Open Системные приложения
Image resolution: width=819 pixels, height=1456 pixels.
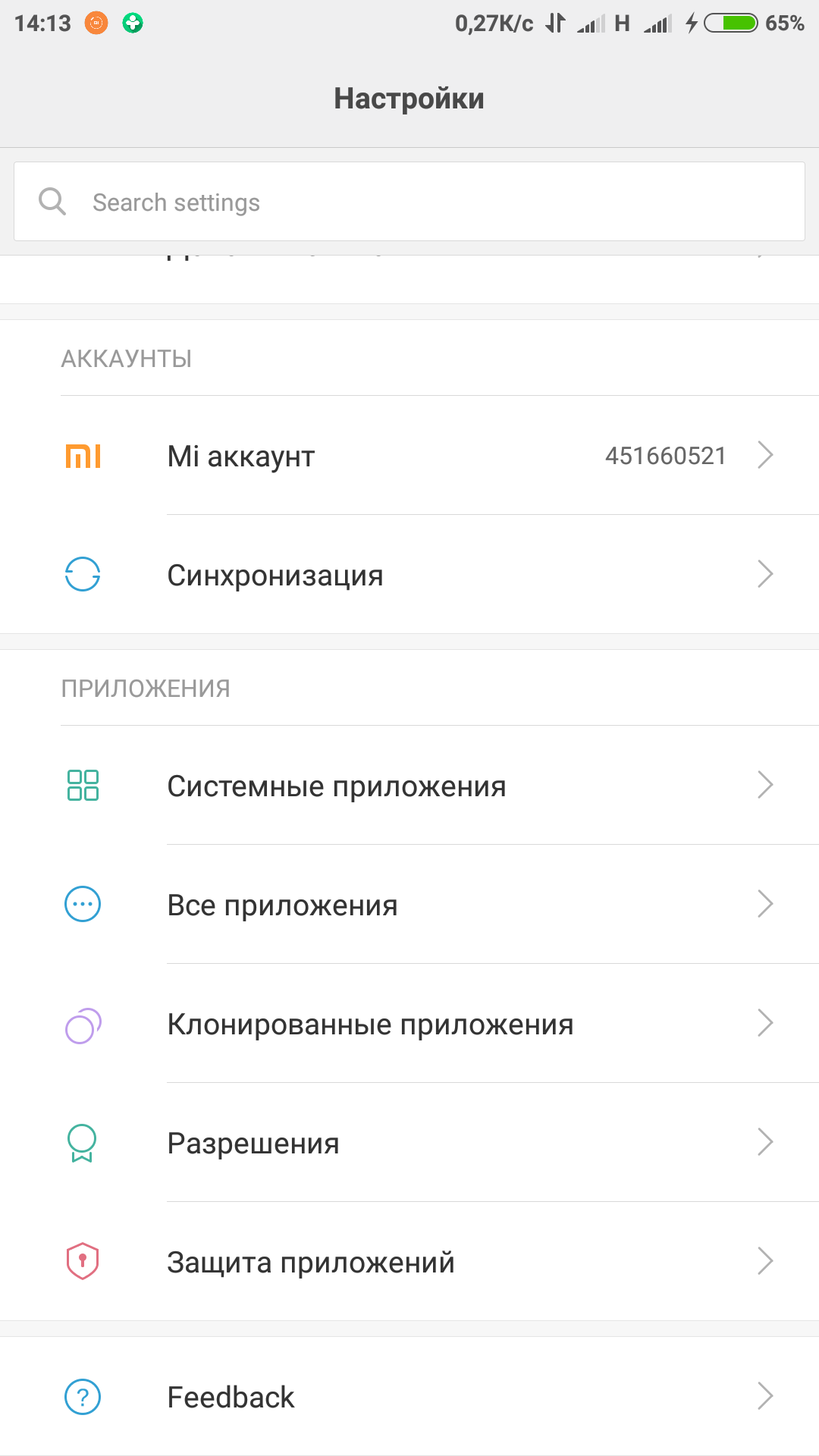409,785
